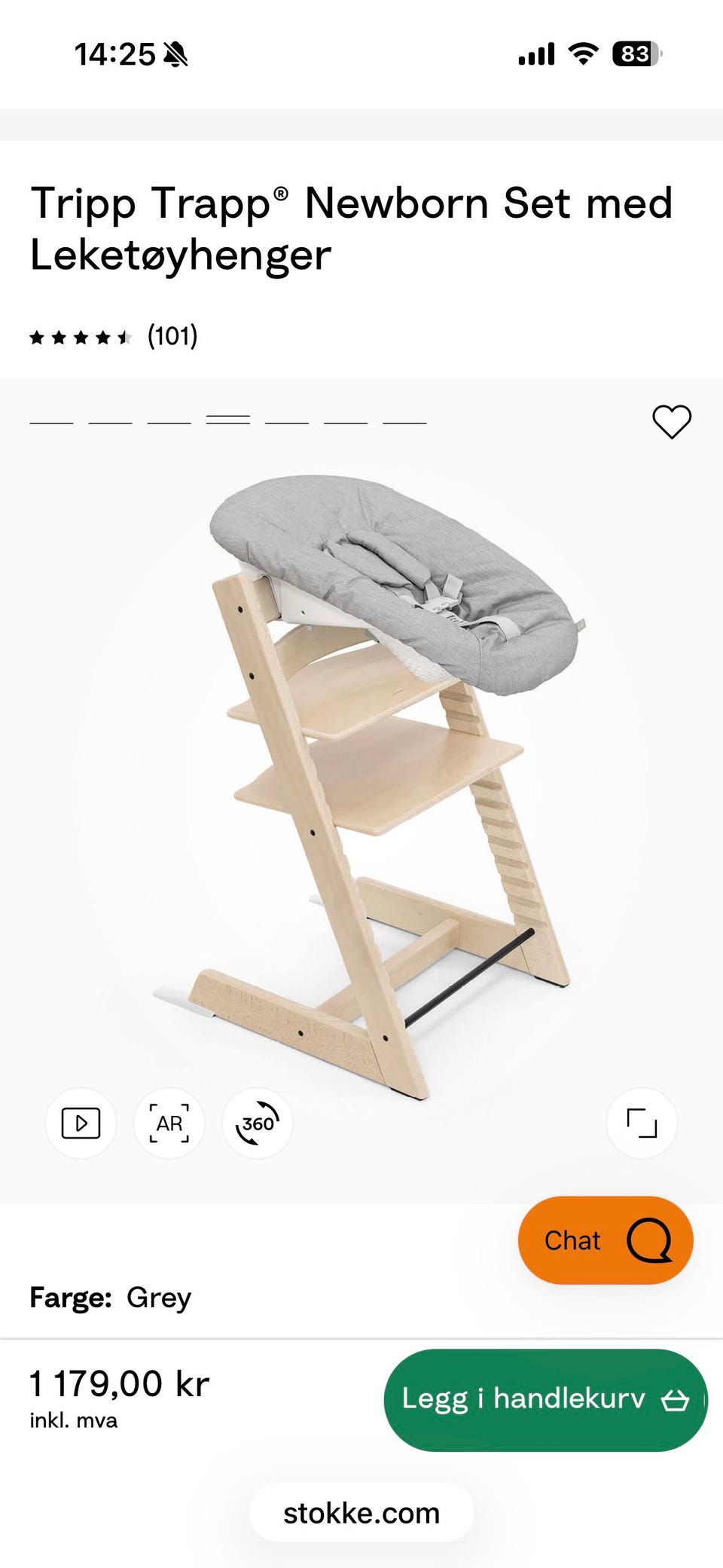The width and height of the screenshot is (723, 1568).
Task: Jump to the first product image indicator
Action: (51, 423)
